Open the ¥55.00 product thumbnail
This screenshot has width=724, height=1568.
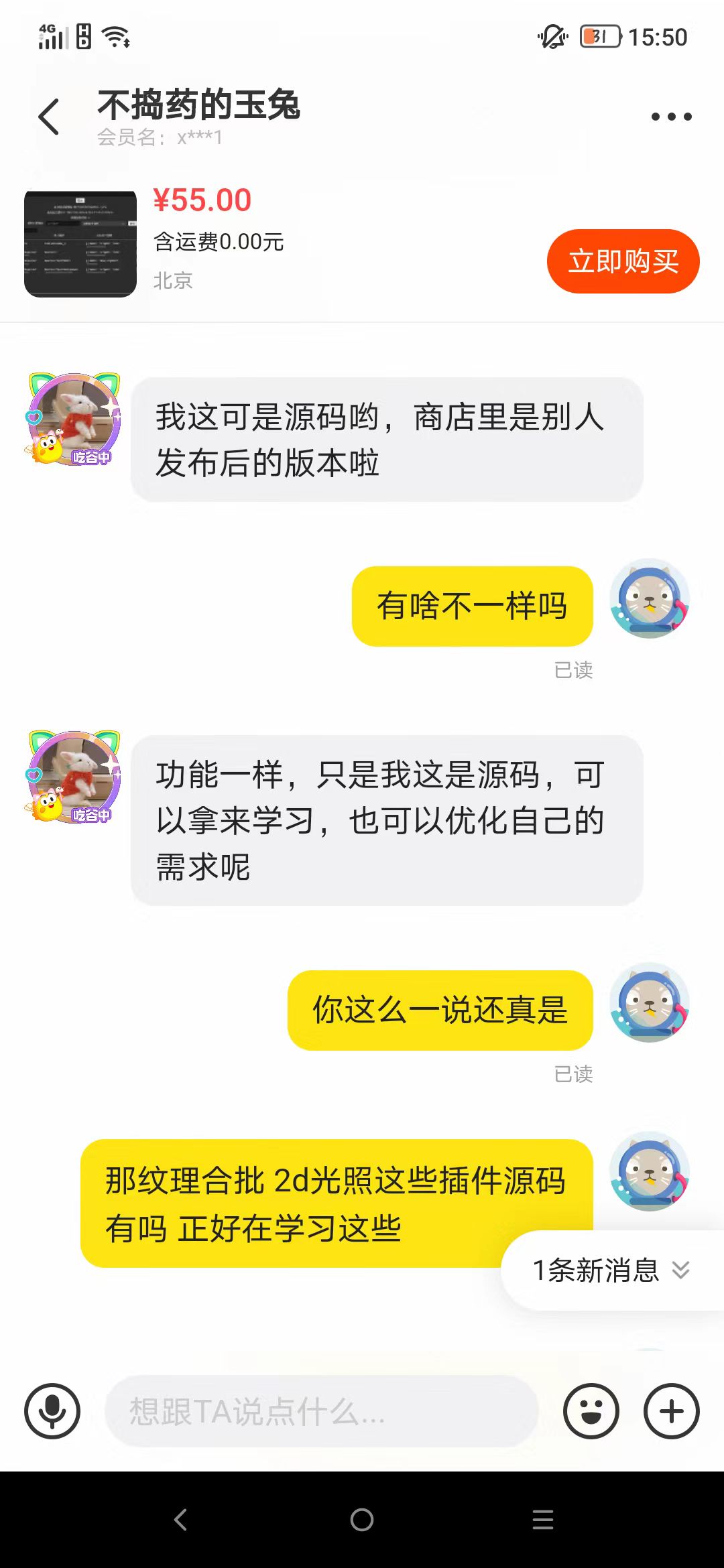click(80, 244)
